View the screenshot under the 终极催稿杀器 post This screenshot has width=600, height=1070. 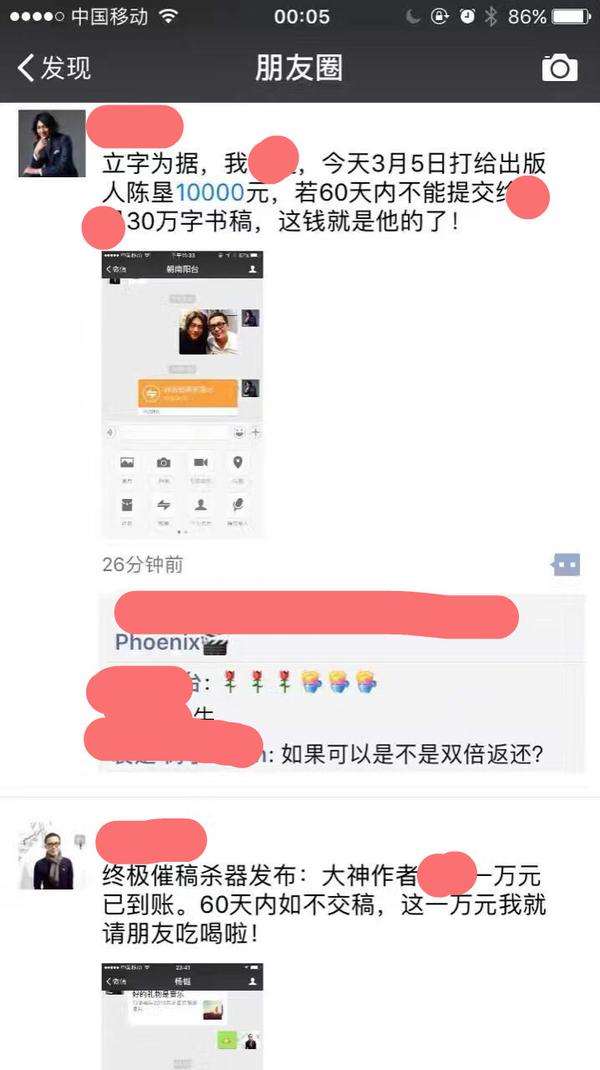point(183,1017)
